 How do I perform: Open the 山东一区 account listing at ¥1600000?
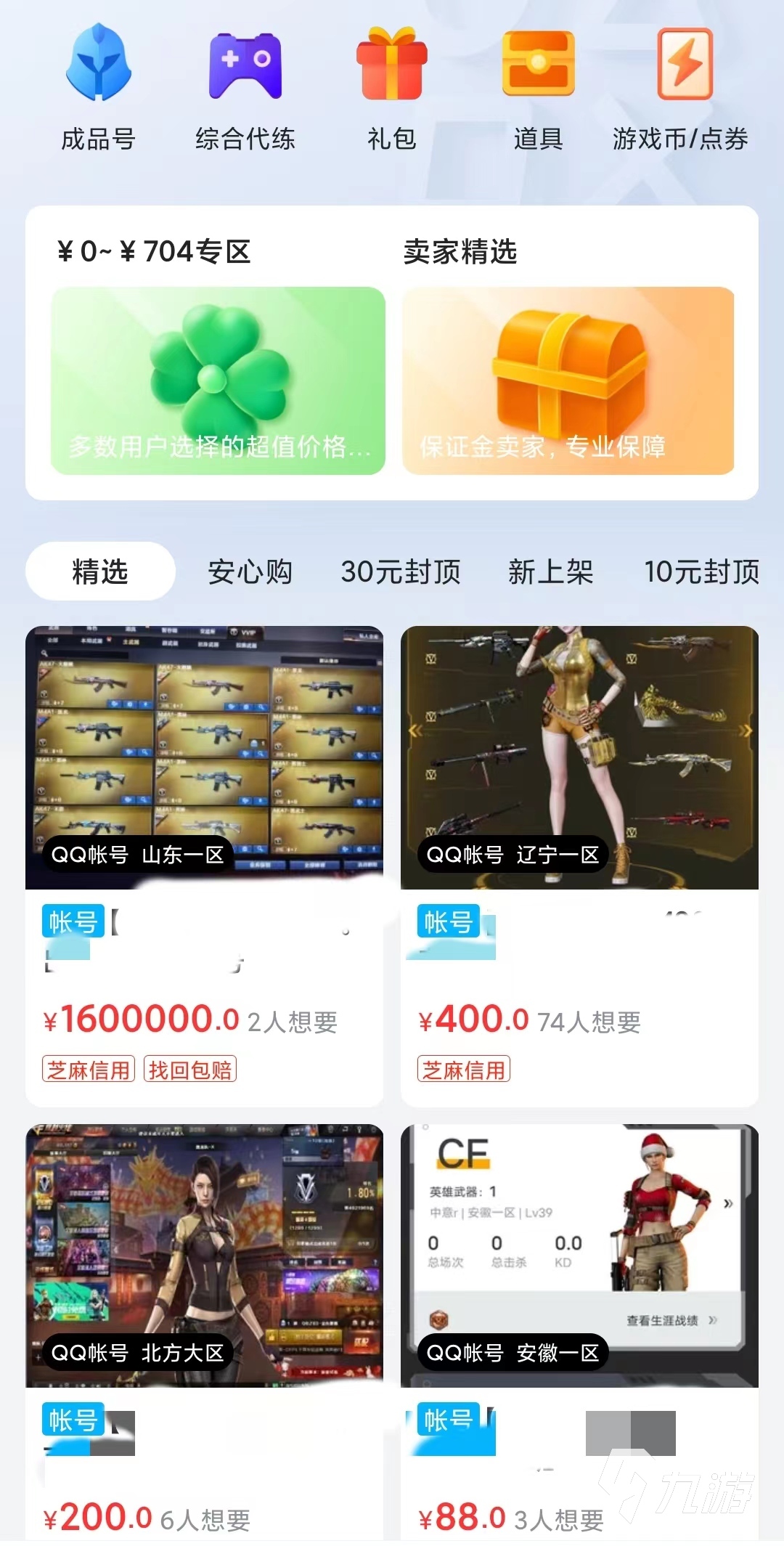(204, 864)
